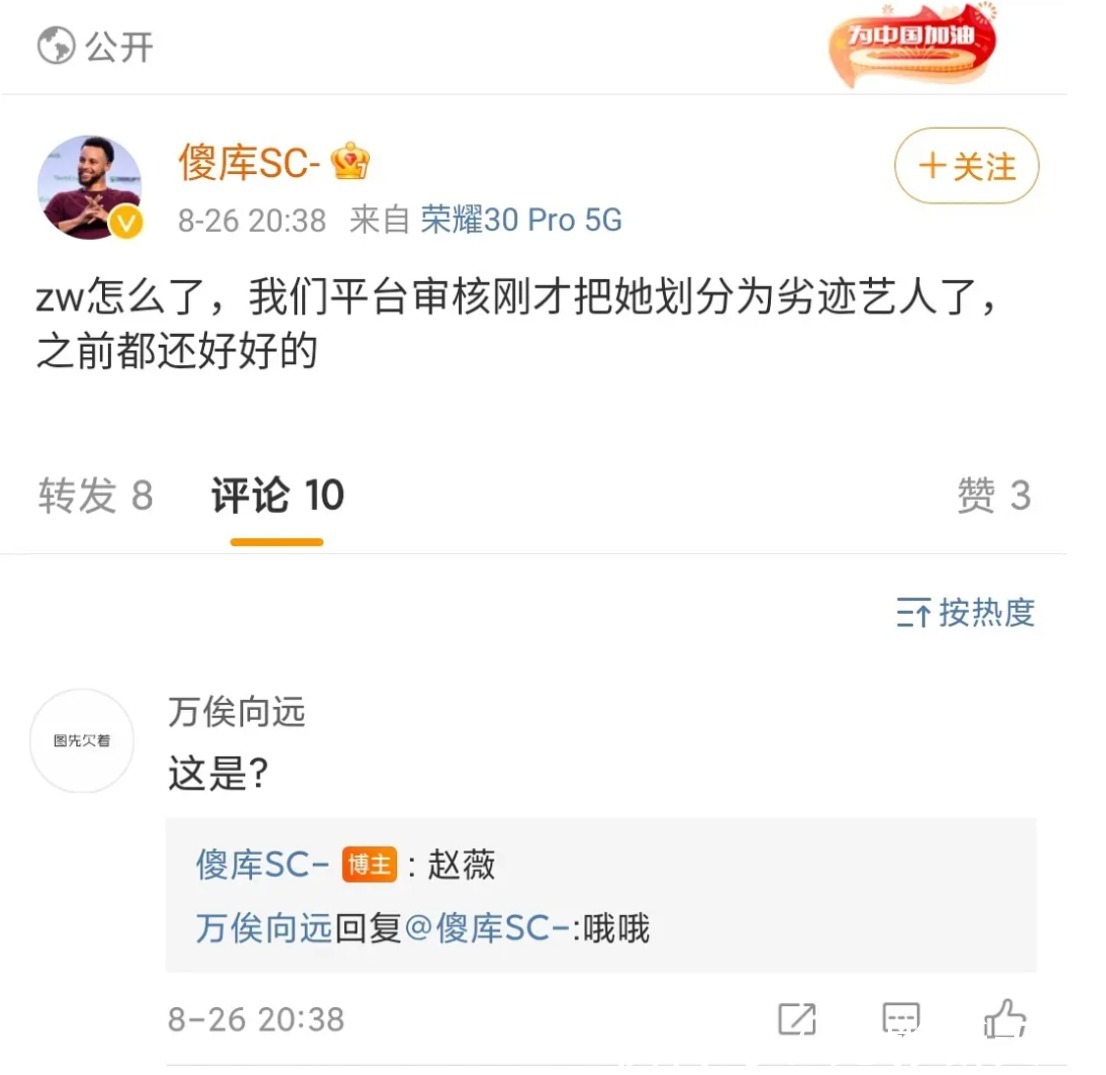The image size is (1106, 1075).
Task: Open the post author's profile avatar
Action: click(x=90, y=187)
